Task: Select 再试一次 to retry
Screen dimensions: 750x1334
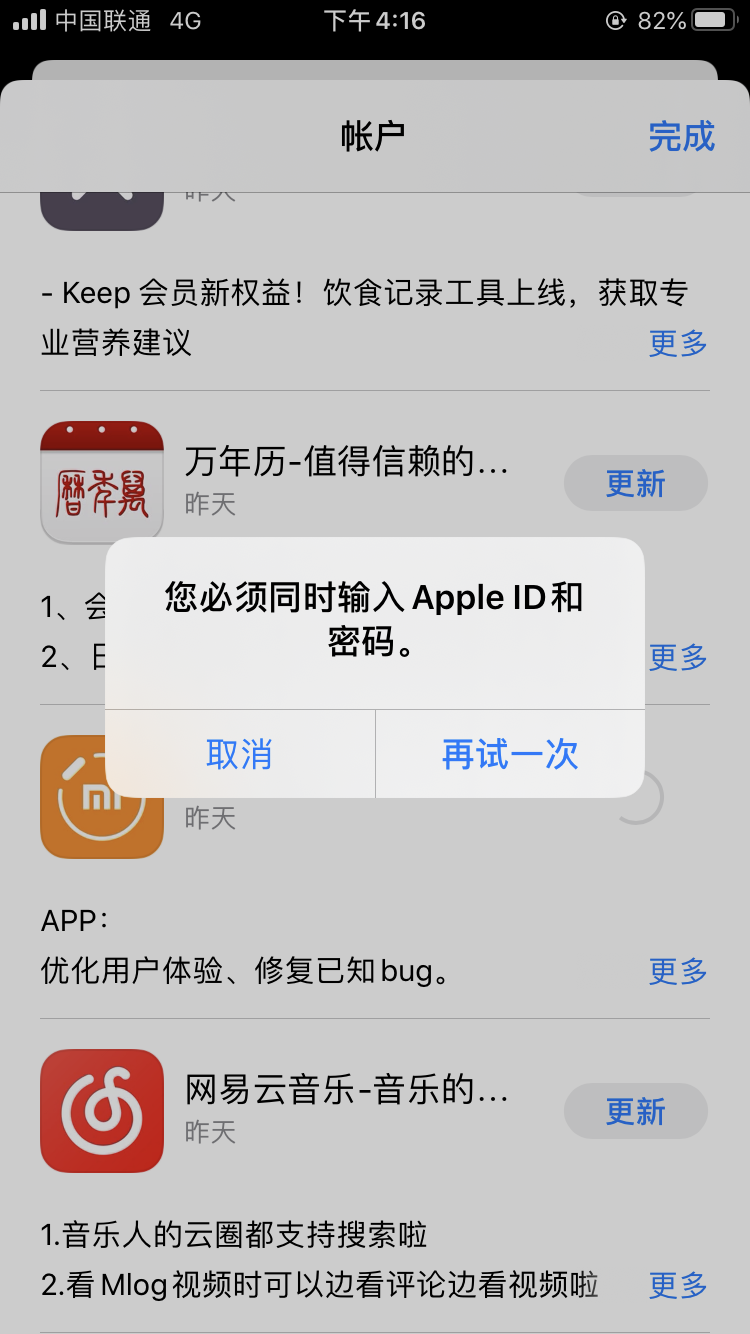Action: (510, 754)
